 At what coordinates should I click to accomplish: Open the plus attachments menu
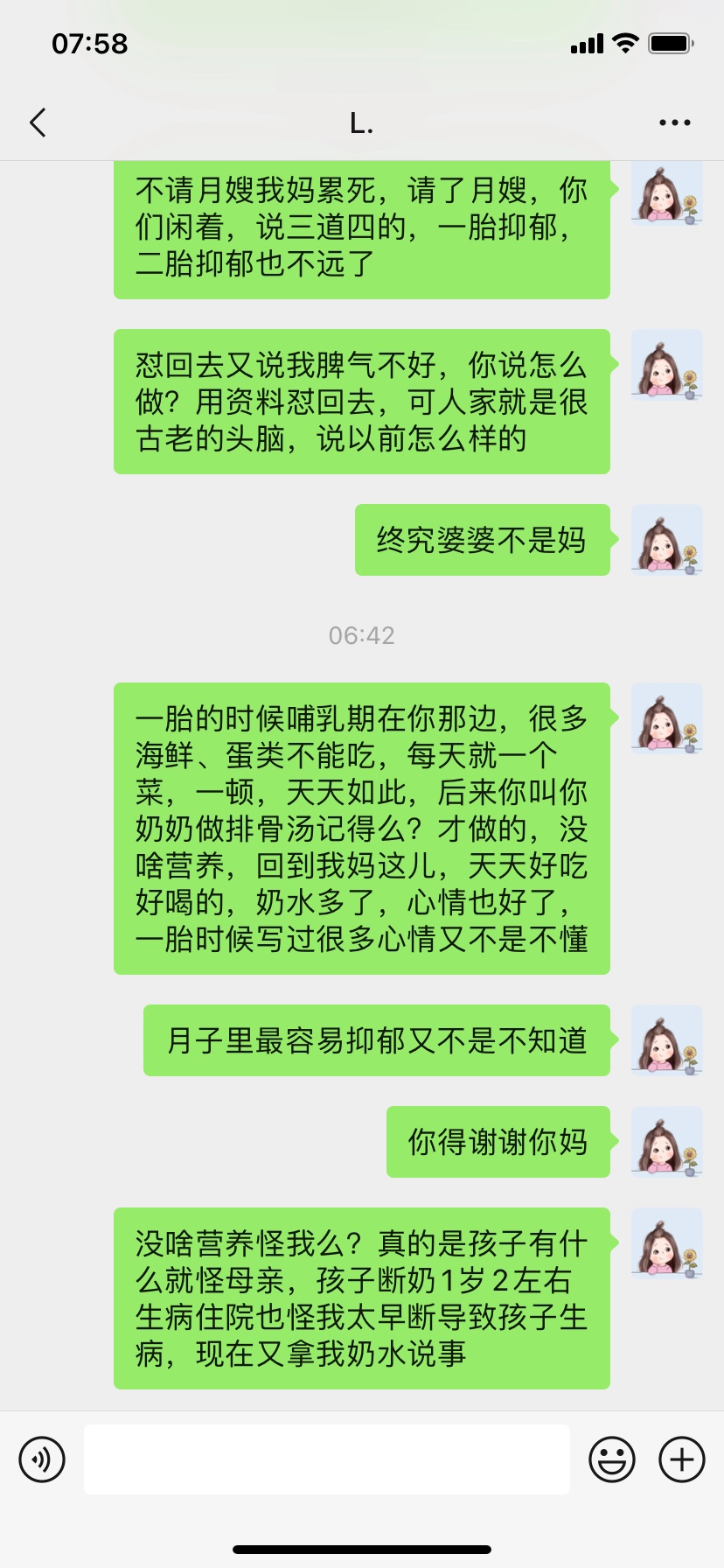pyautogui.click(x=681, y=1459)
